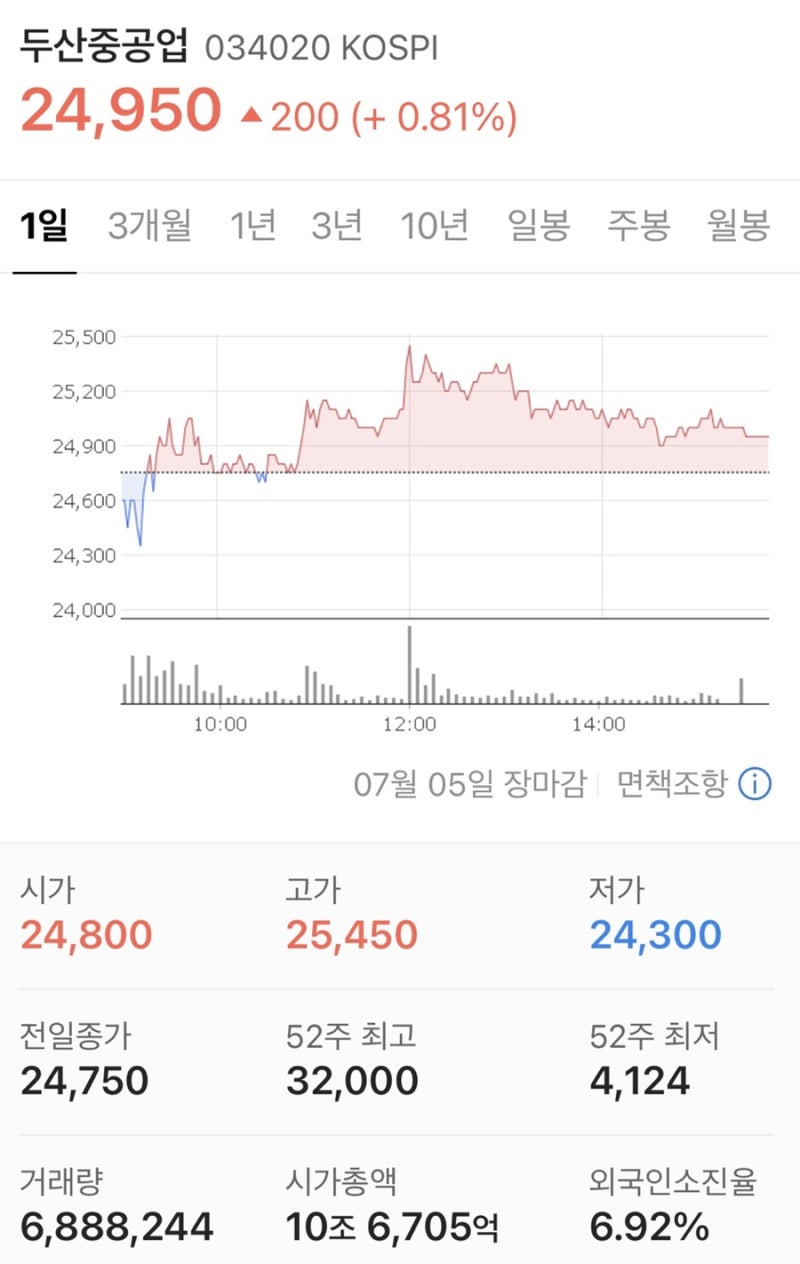The image size is (800, 1264).
Task: Open the 10년 chart view
Action: 437,225
